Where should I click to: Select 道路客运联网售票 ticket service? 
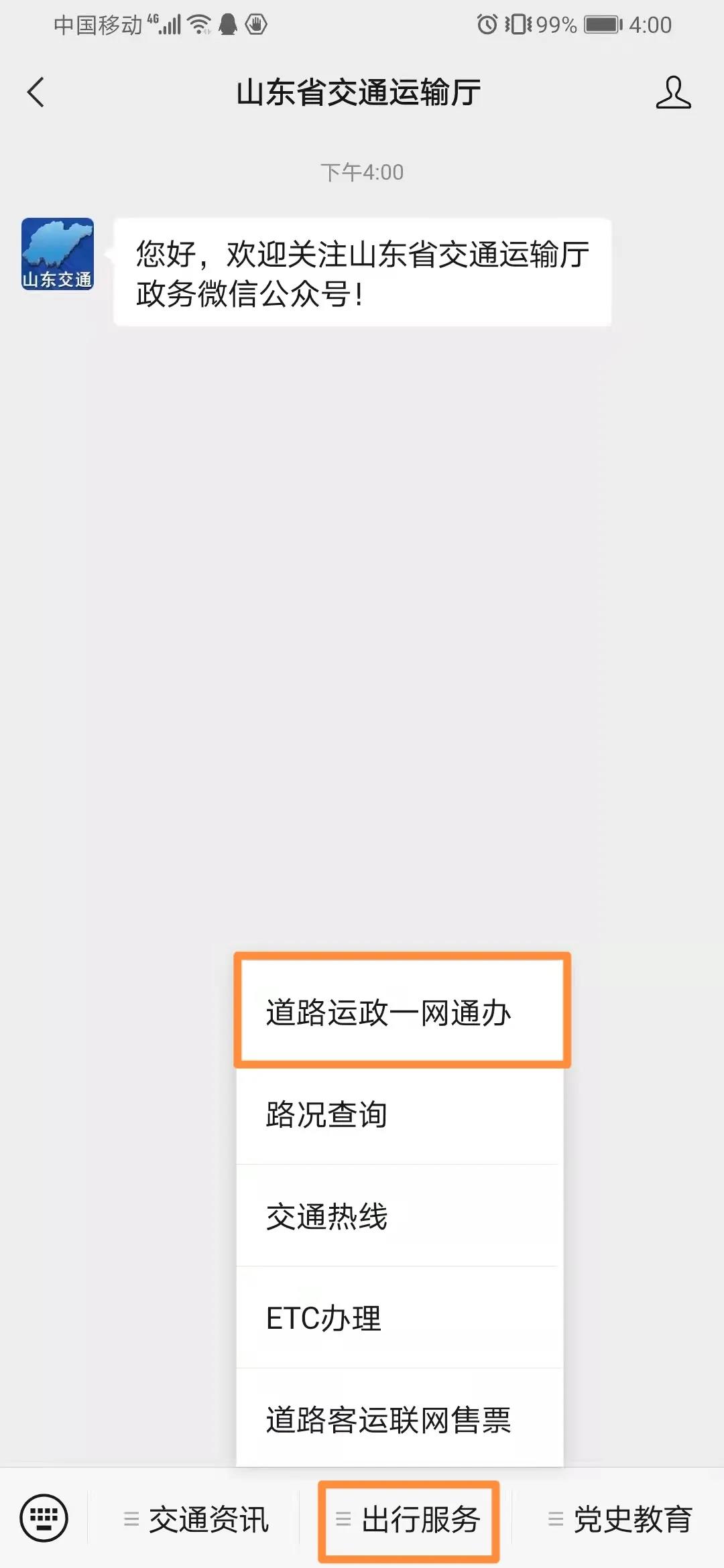400,1419
